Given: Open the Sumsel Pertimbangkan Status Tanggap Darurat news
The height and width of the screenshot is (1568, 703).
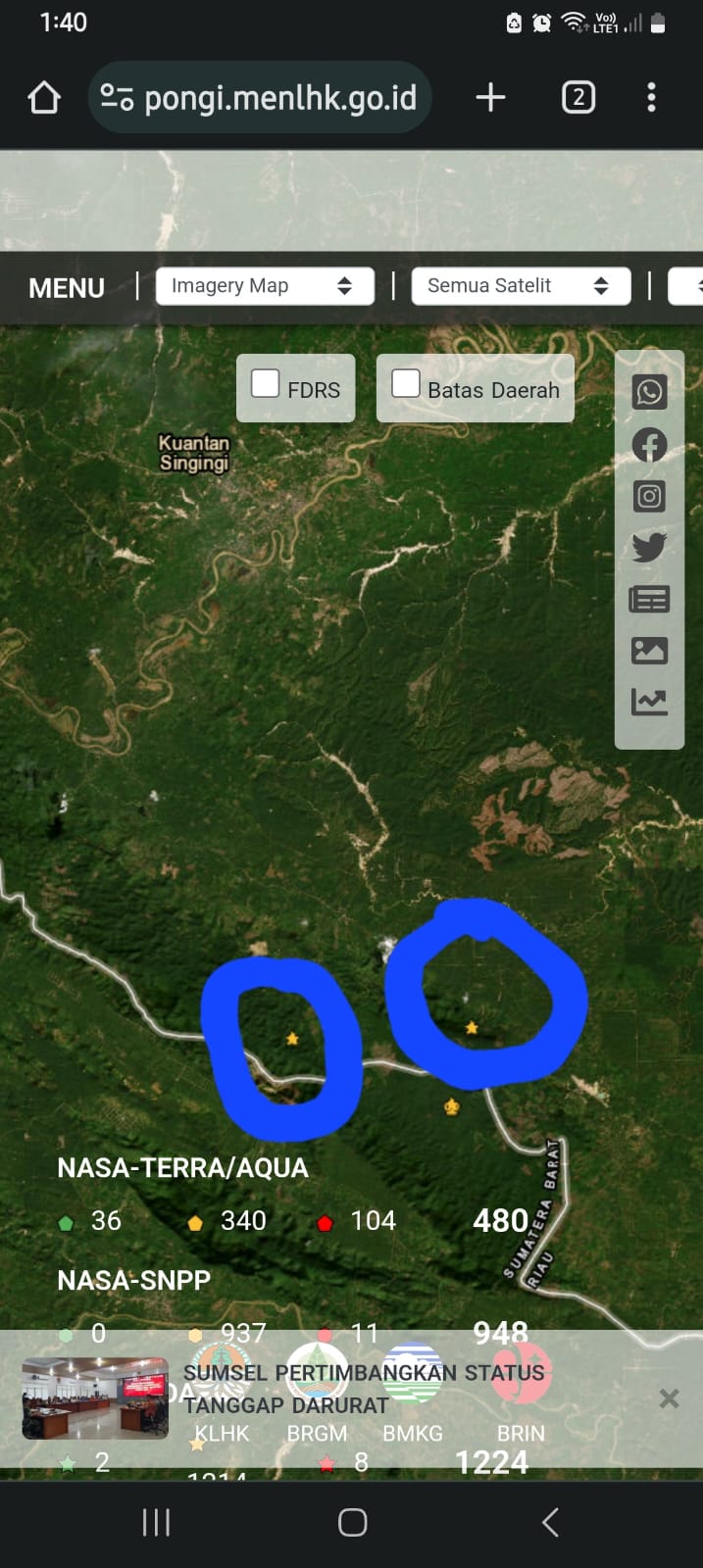Looking at the screenshot, I should 363,1389.
